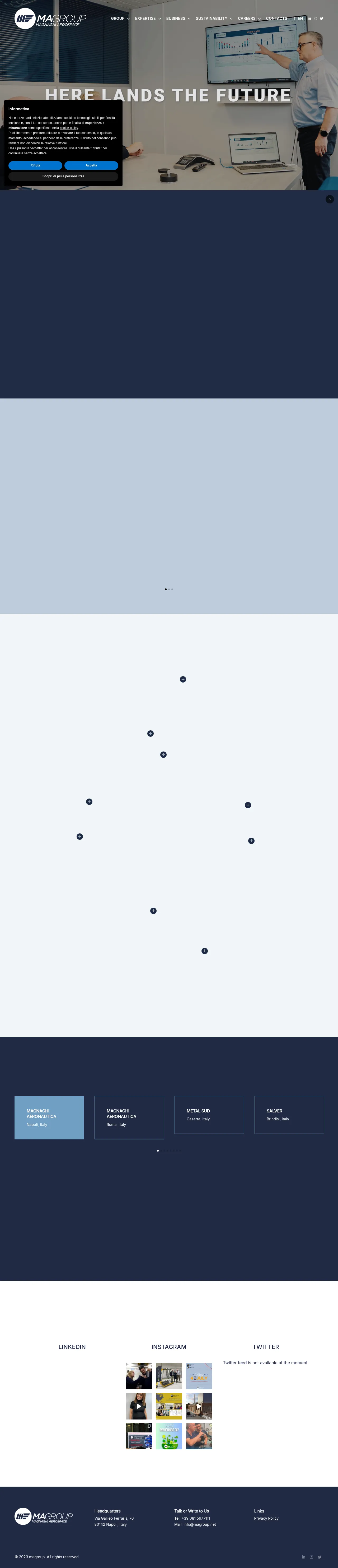Expand the SUSTAINABILITY menu

214,18
